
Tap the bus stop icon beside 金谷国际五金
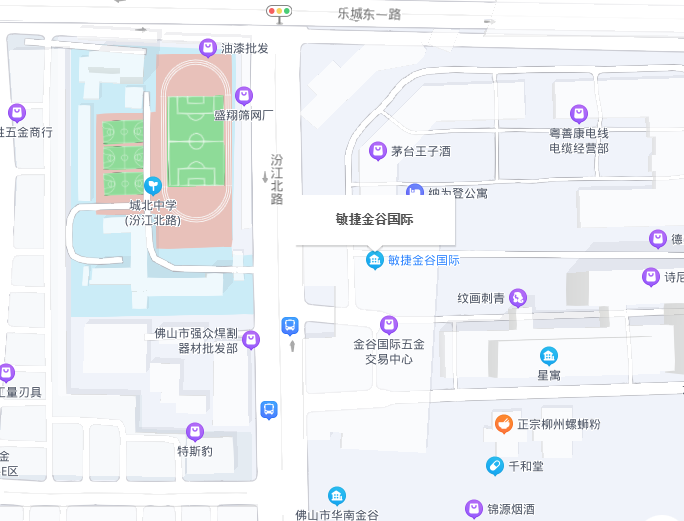pyautogui.click(x=290, y=325)
